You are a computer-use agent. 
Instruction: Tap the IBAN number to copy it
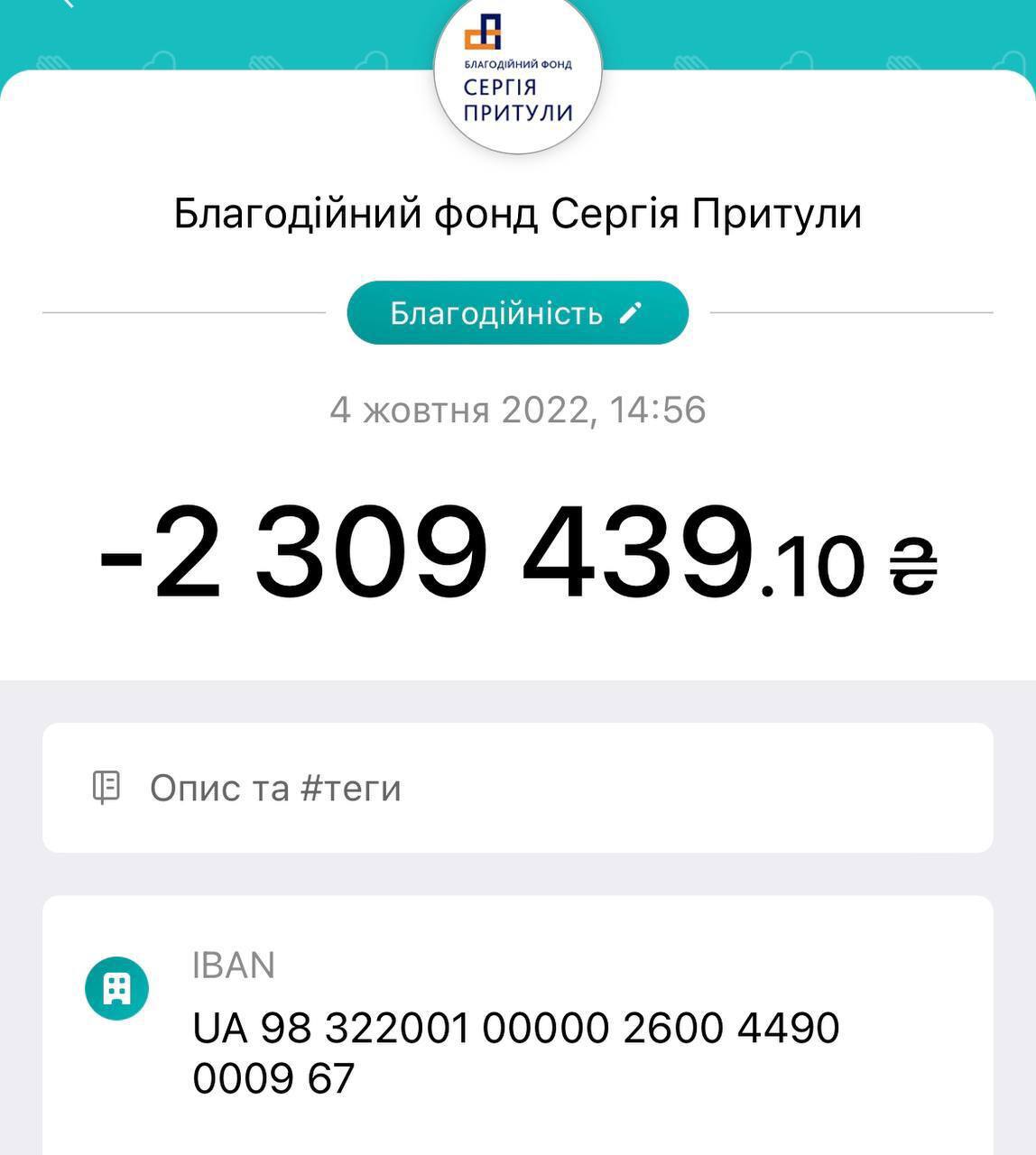(516, 1049)
